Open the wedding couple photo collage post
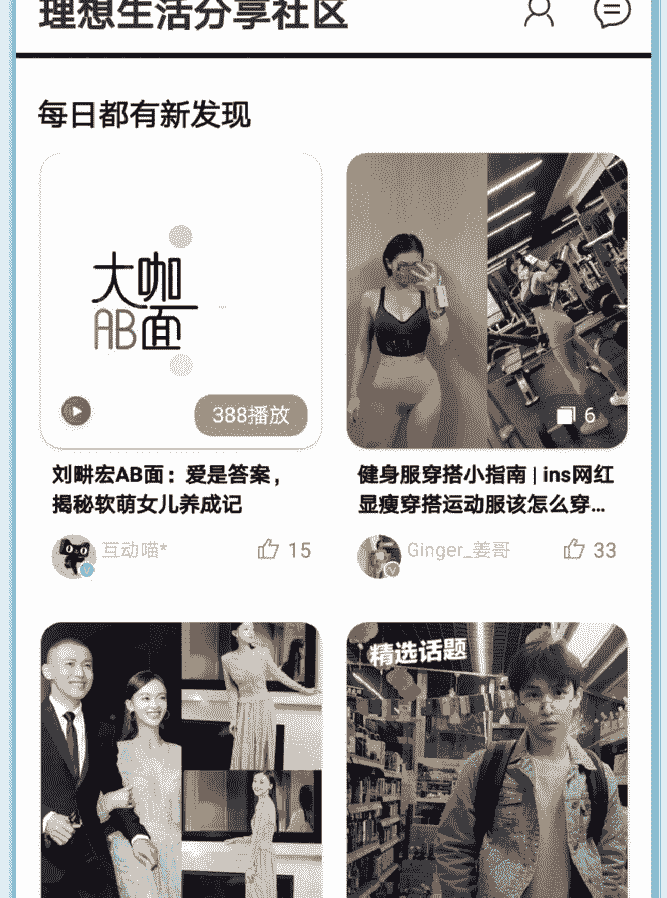 (x=181, y=760)
